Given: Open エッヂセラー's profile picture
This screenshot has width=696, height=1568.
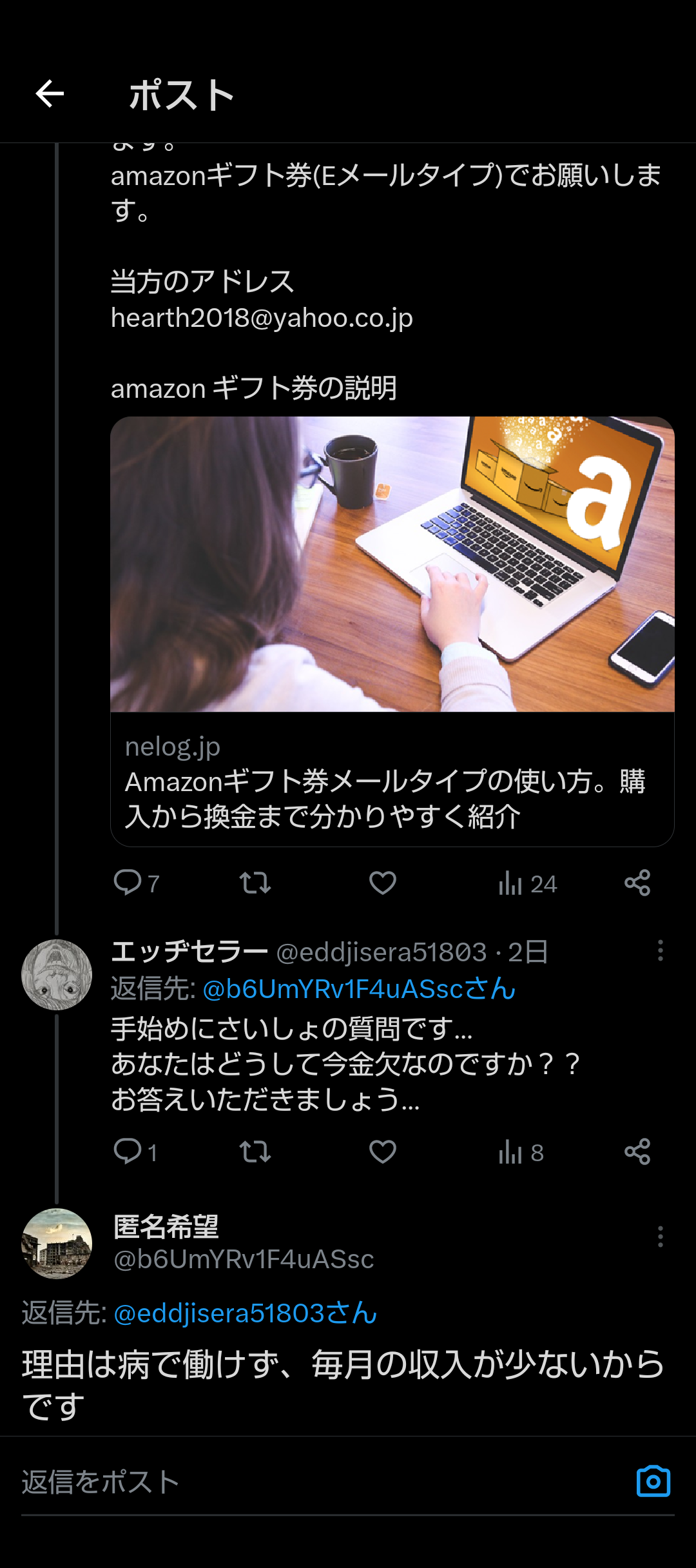Looking at the screenshot, I should pyautogui.click(x=57, y=974).
